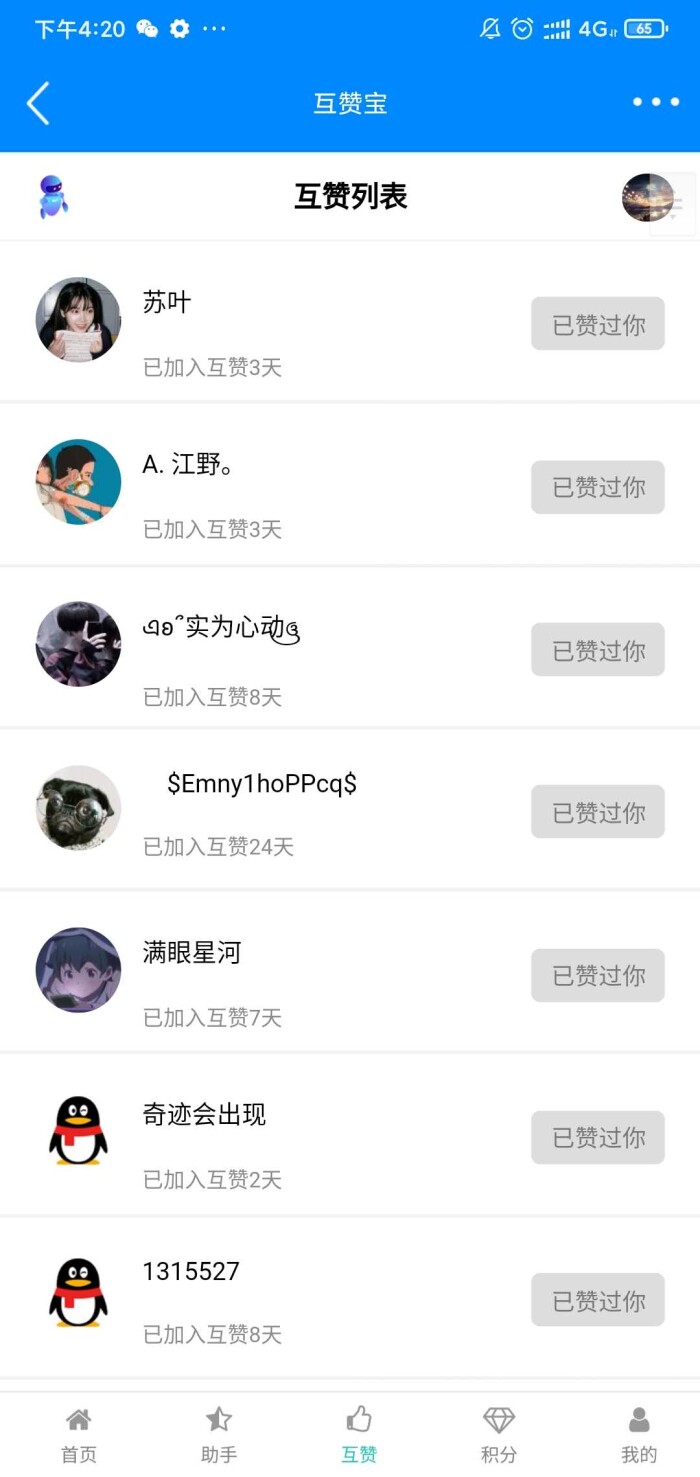Switch to the 首页 tab
The image size is (700, 1477).
point(79,1433)
